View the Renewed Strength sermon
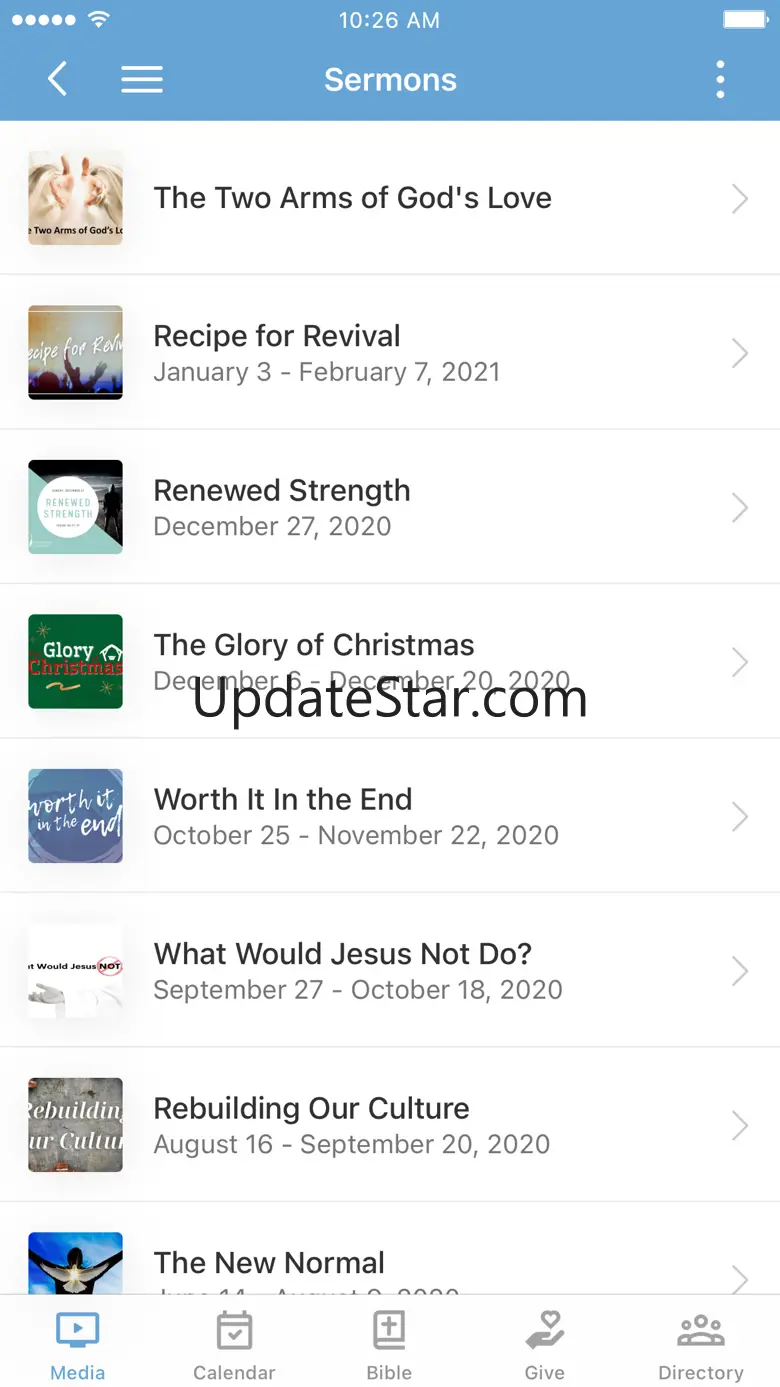 [390, 507]
